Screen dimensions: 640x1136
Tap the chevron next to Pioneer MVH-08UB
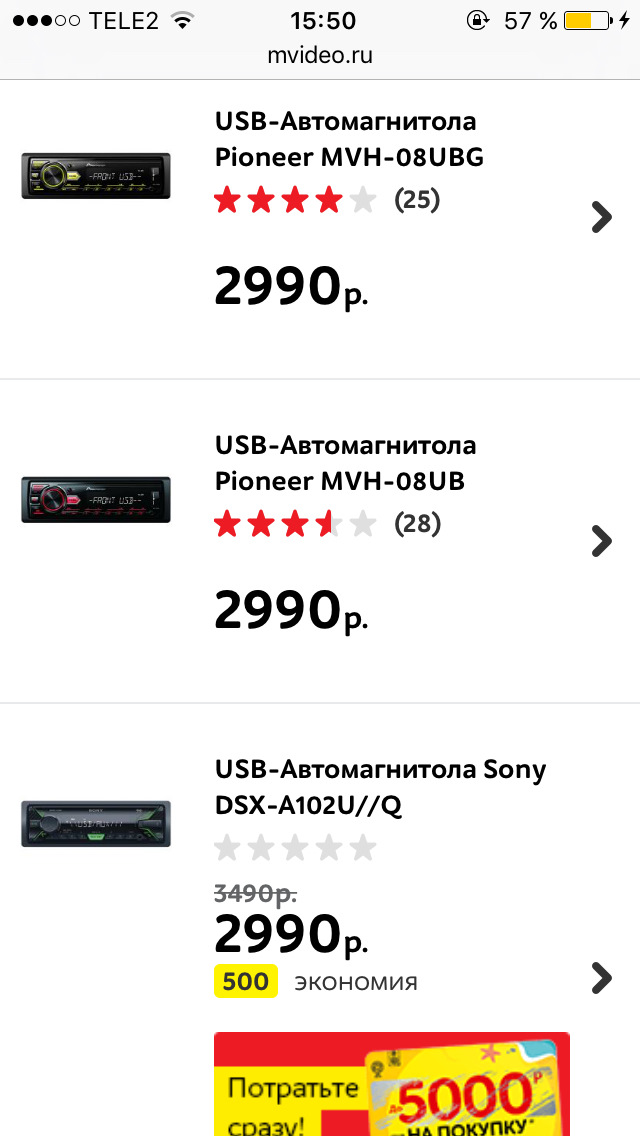(x=601, y=541)
